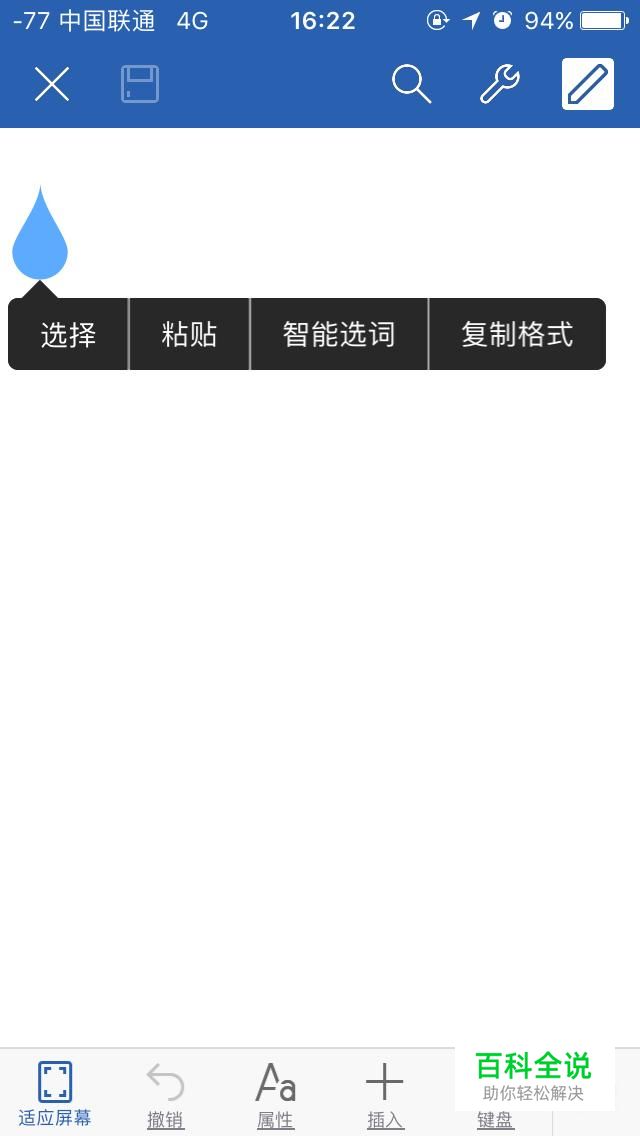Tap 适应屏幕 fit-to-screen option

[x=55, y=1094]
